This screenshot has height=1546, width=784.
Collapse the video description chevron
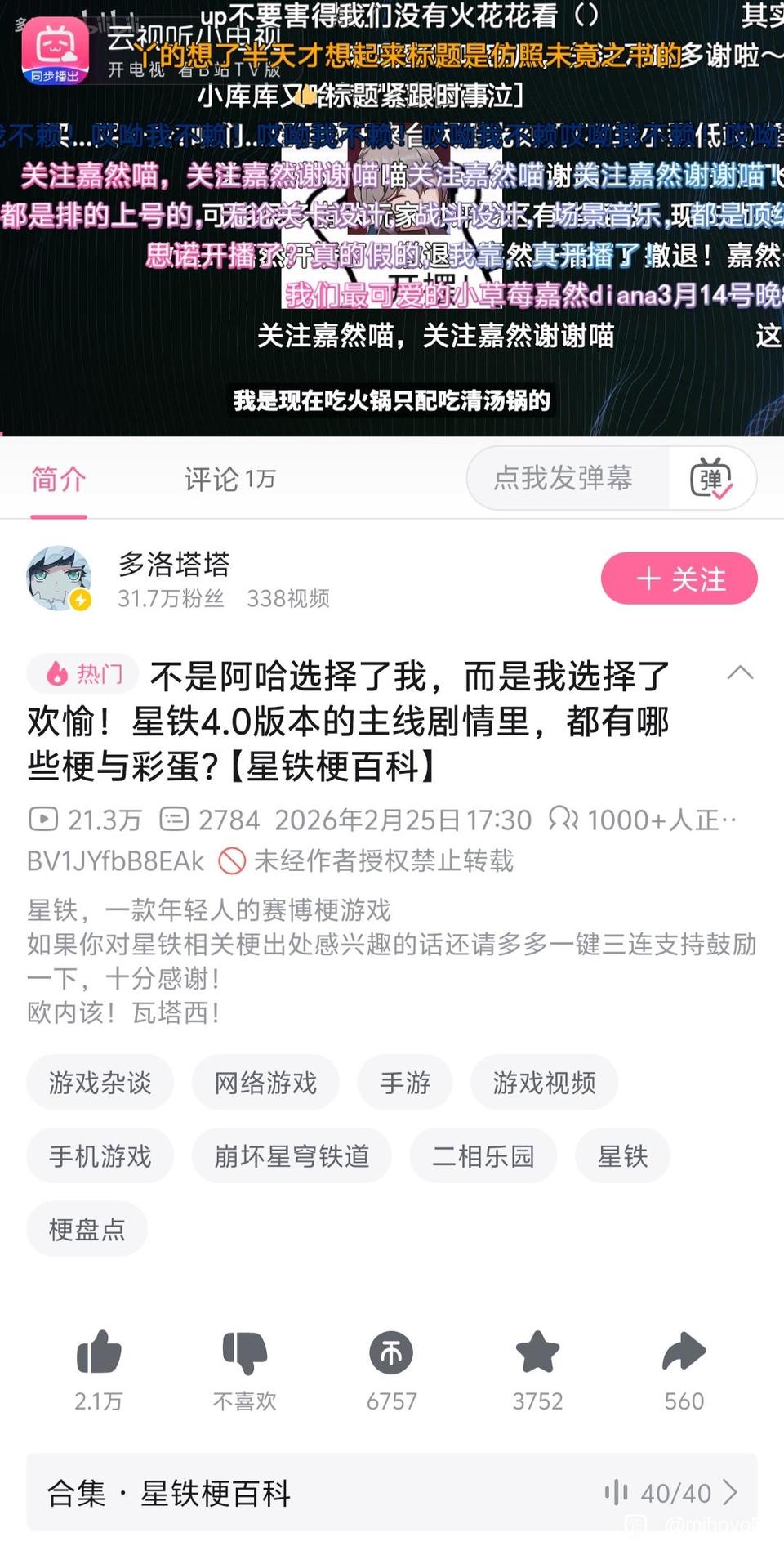pos(740,672)
